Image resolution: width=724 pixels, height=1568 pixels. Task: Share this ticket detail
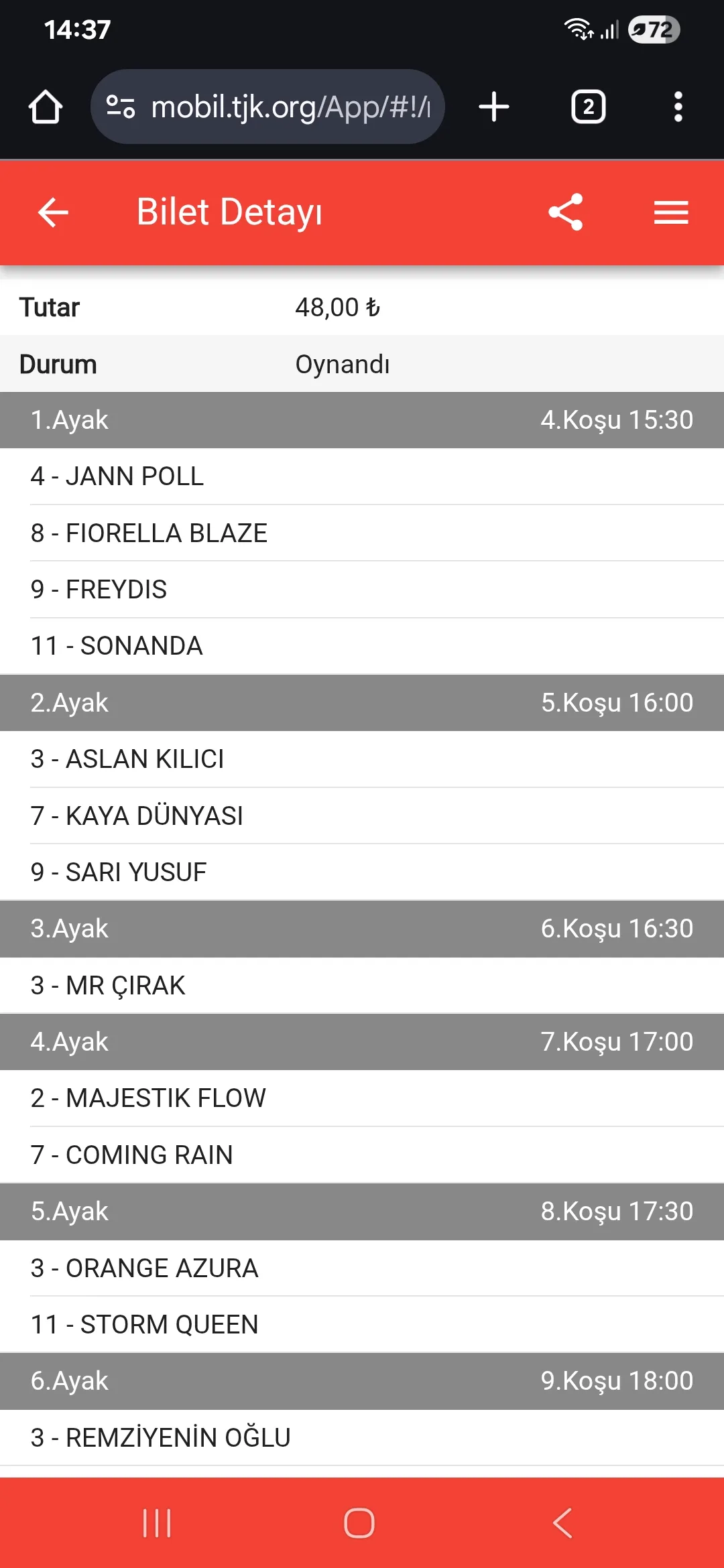[566, 212]
